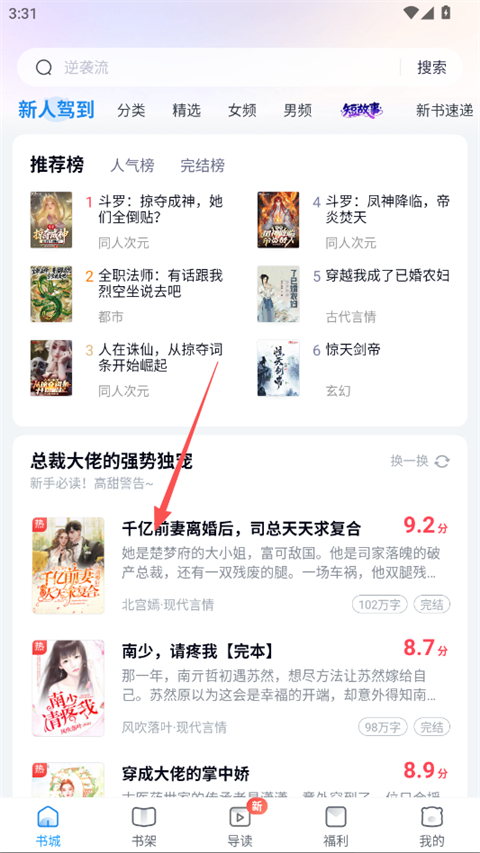The image size is (480, 853).
Task: Show the 完结榜 ranking
Action: point(202,165)
